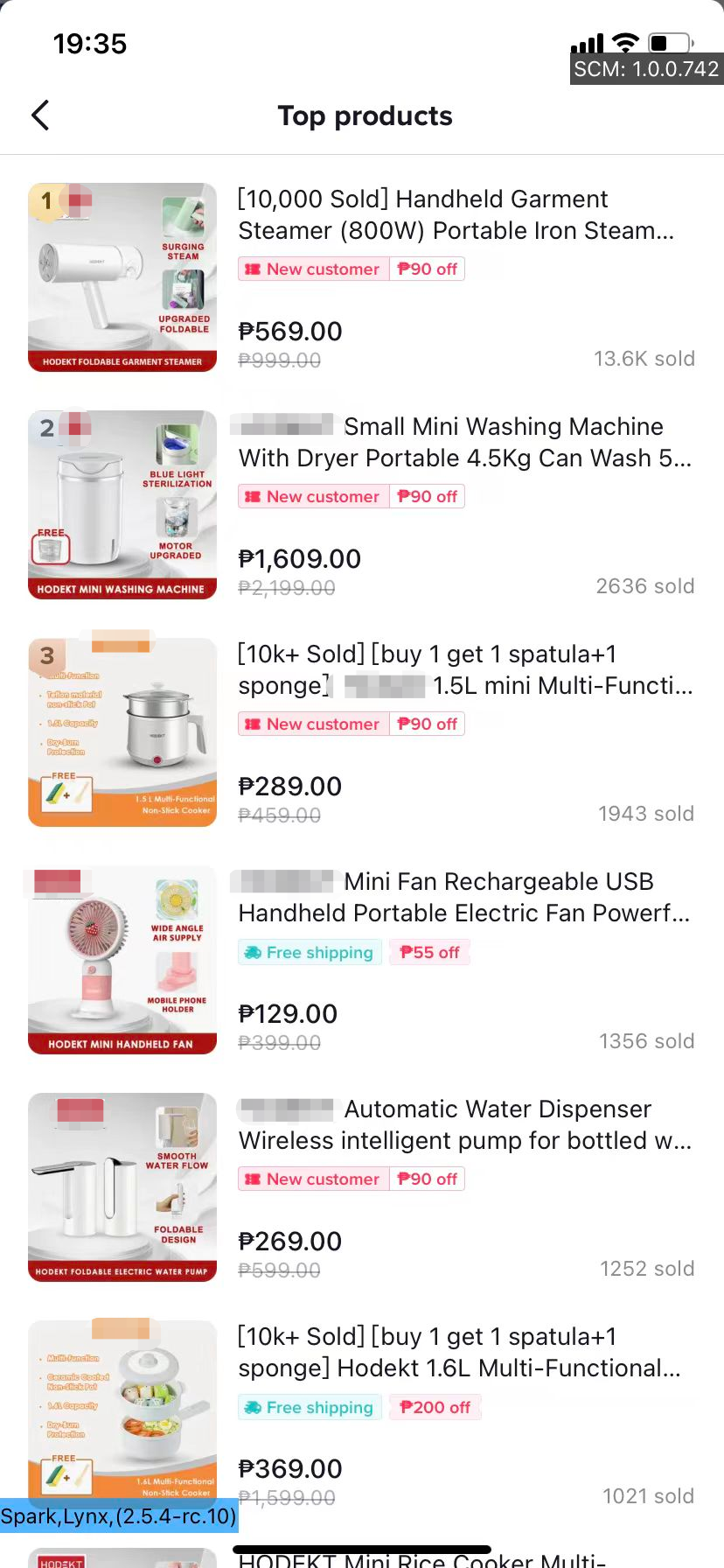Open the Handheld Garment Steamer listing
Screen dimensions: 724x1568
(x=455, y=215)
